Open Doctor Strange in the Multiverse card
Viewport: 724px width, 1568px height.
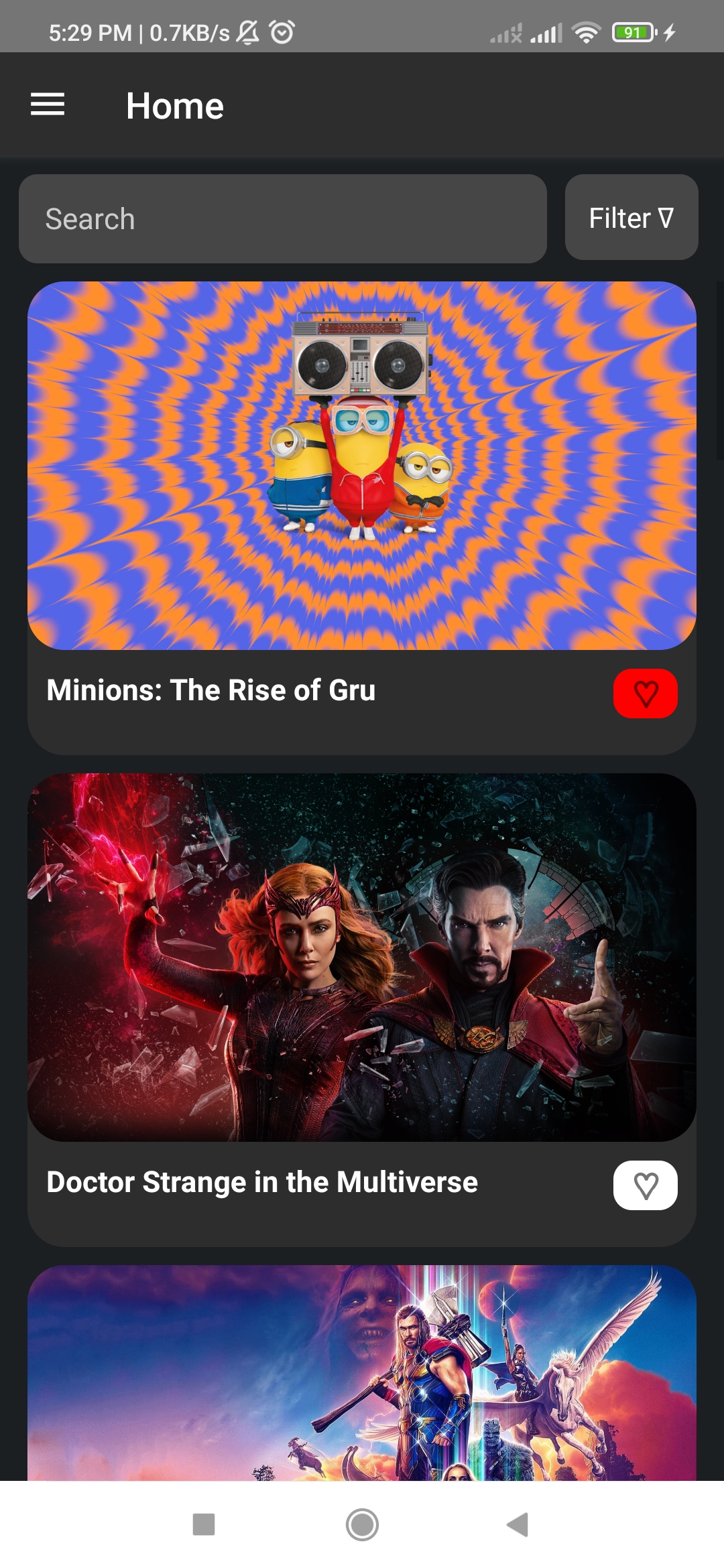(361, 1010)
